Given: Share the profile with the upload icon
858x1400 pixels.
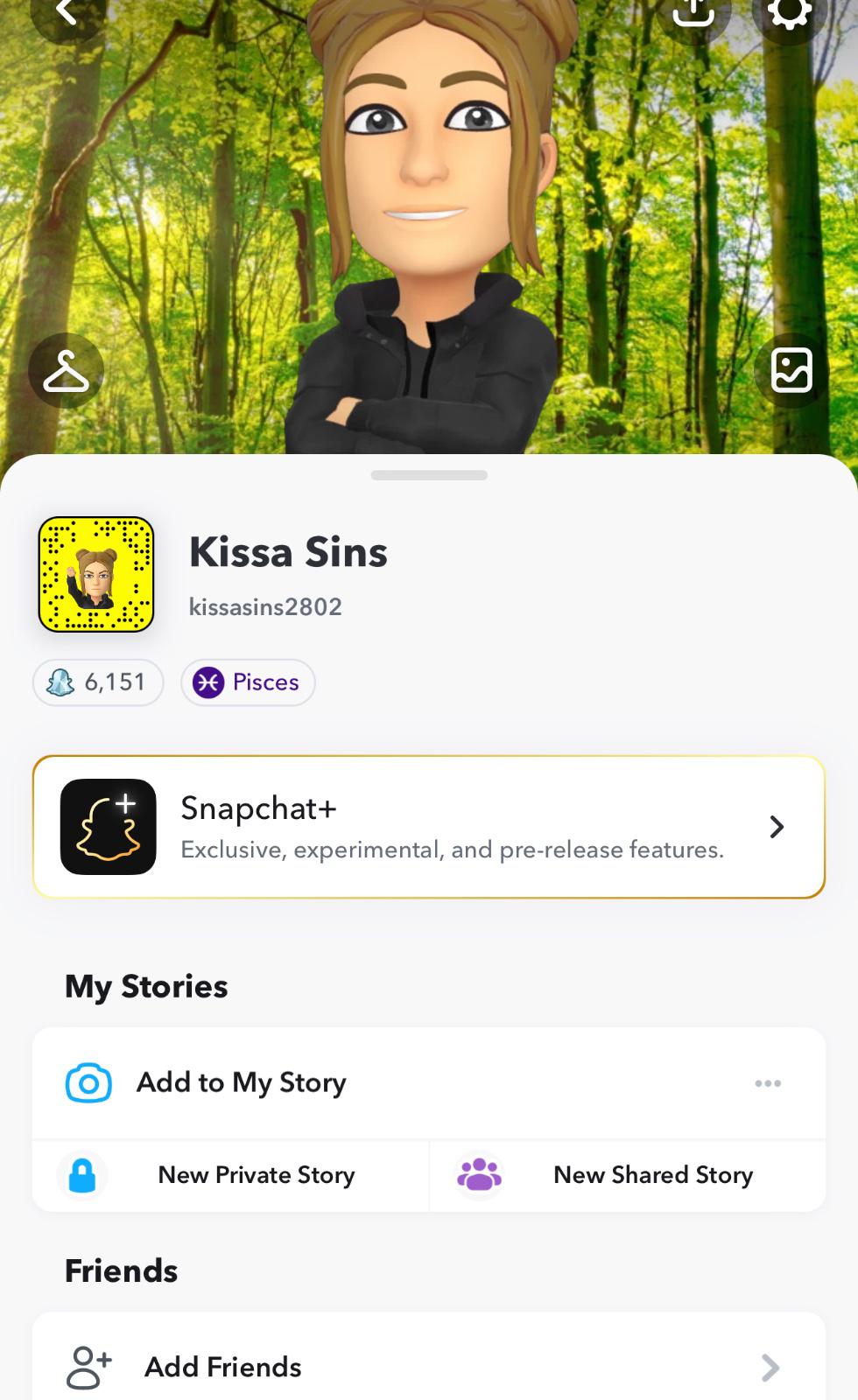Looking at the screenshot, I should pyautogui.click(x=693, y=12).
